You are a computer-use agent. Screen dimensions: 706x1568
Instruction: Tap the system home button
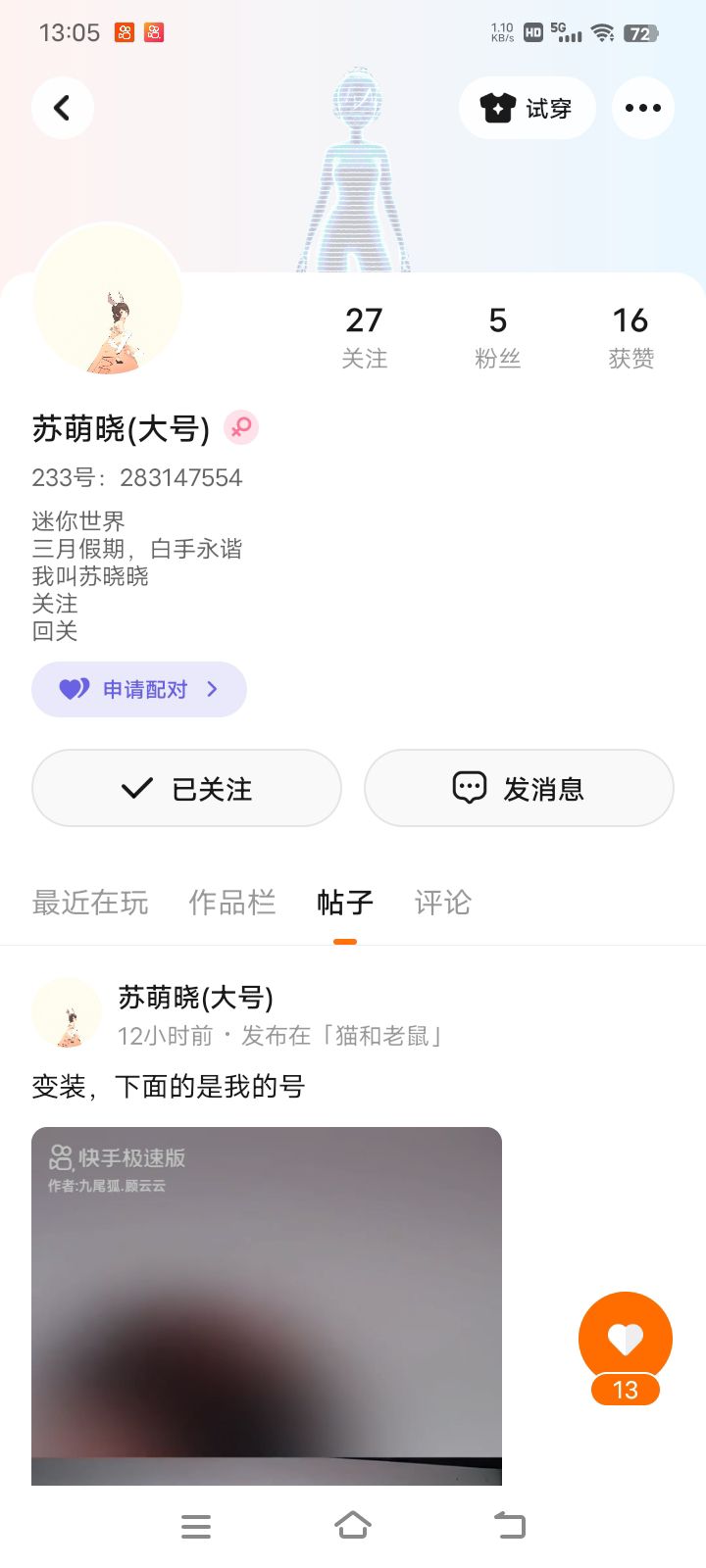point(353,1526)
